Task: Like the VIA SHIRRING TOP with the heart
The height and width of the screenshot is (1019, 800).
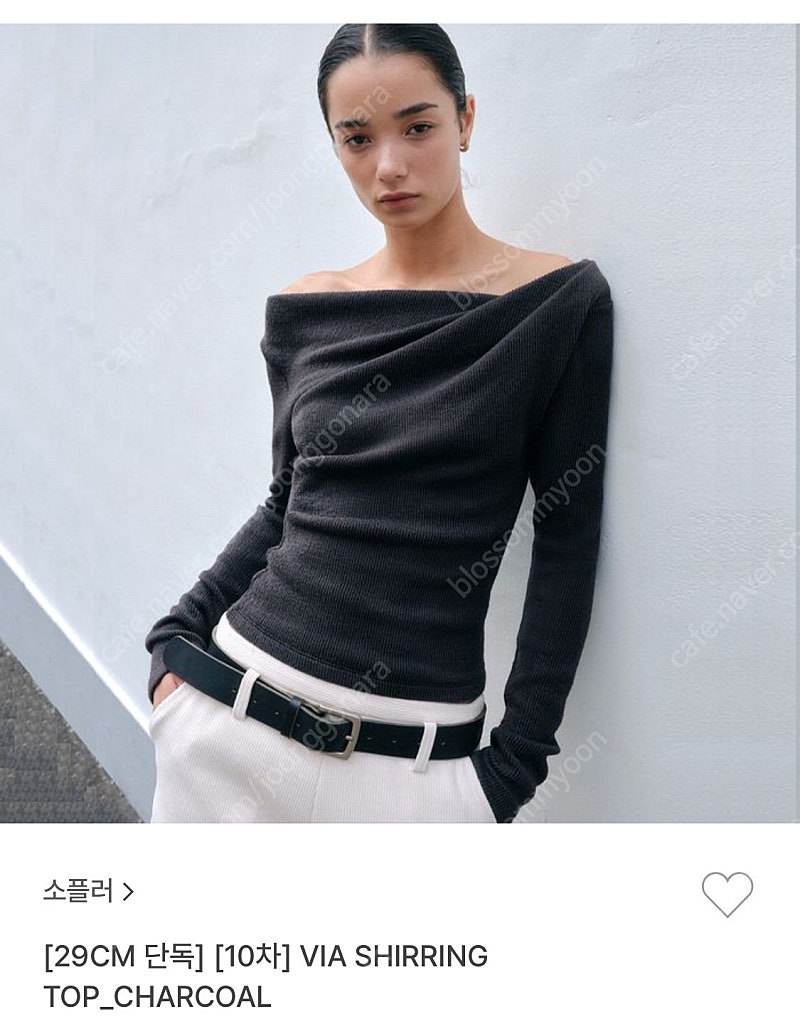Action: tap(727, 895)
